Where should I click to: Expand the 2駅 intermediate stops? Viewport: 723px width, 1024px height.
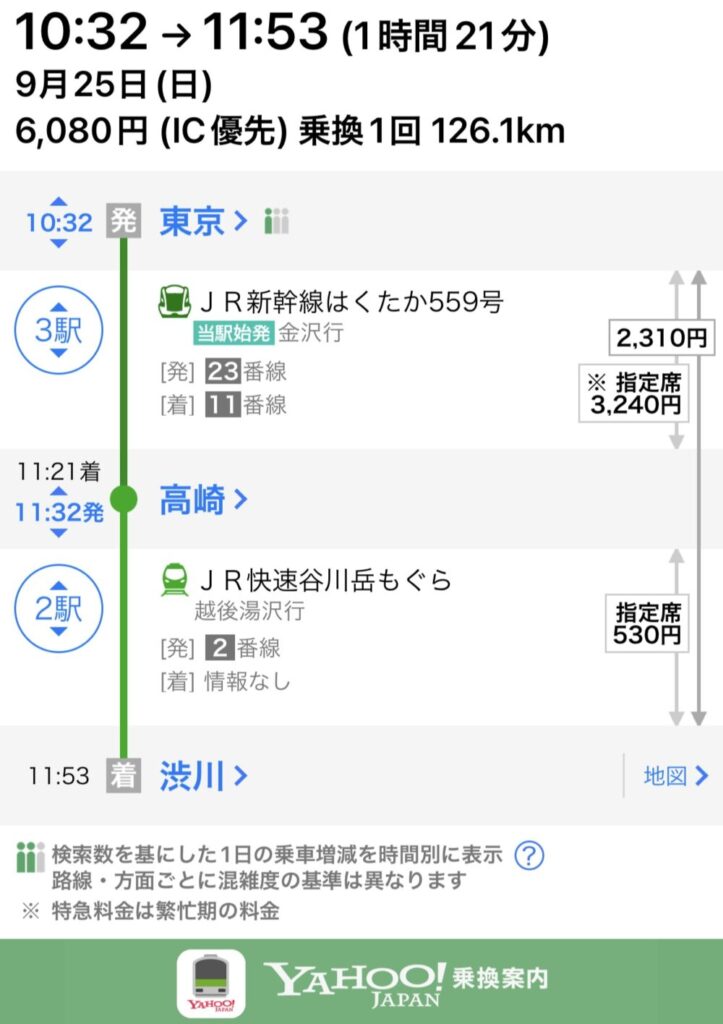[58, 609]
